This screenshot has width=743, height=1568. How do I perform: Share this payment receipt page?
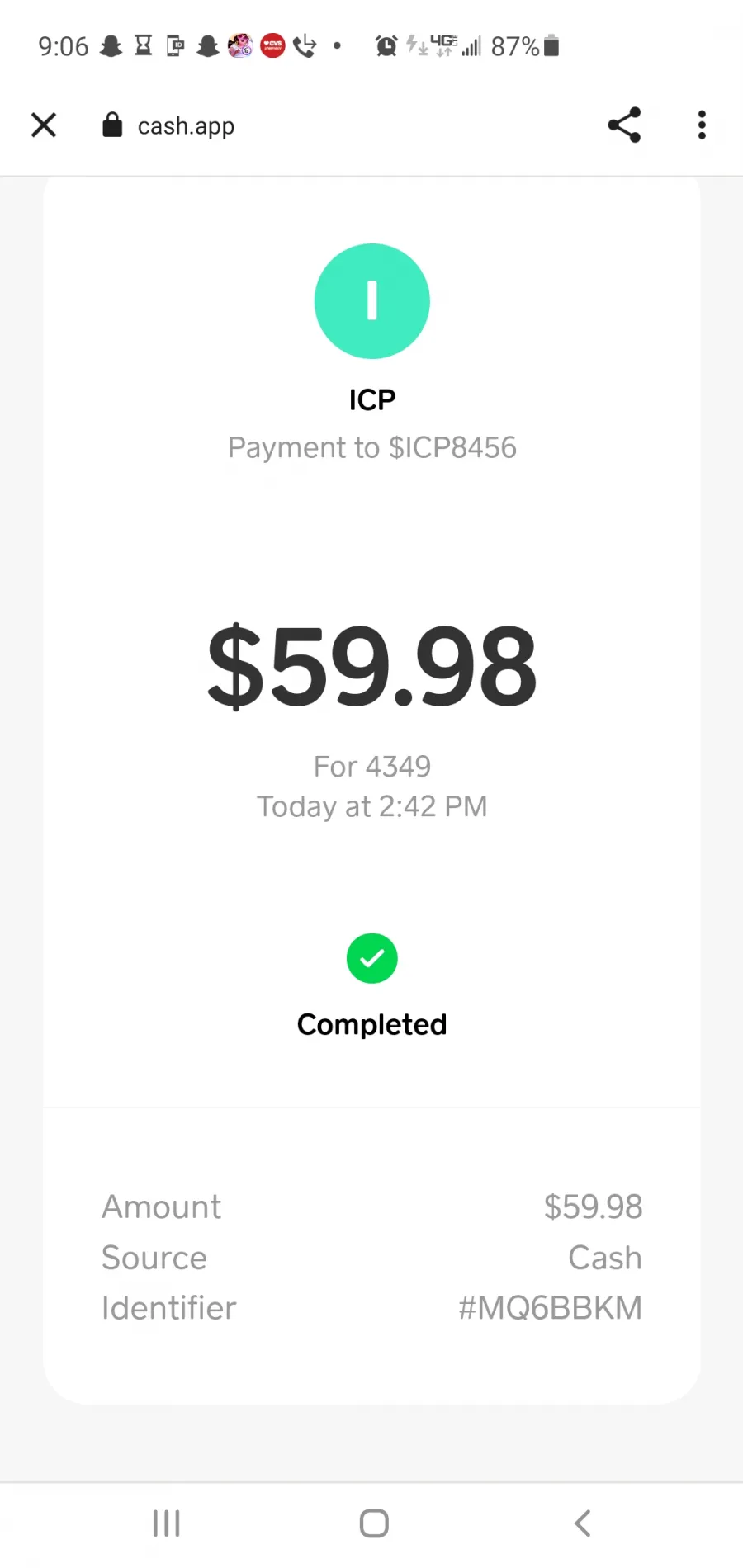pos(624,125)
